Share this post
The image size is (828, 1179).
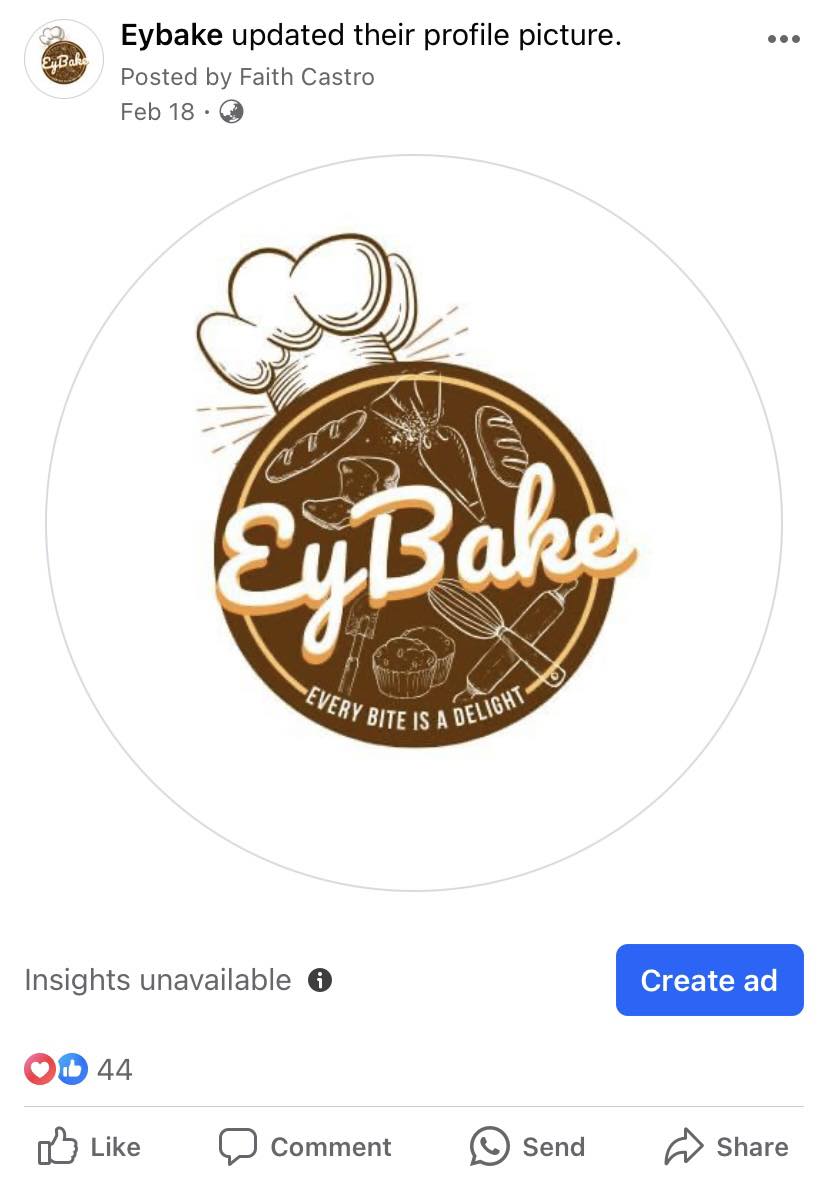727,1147
